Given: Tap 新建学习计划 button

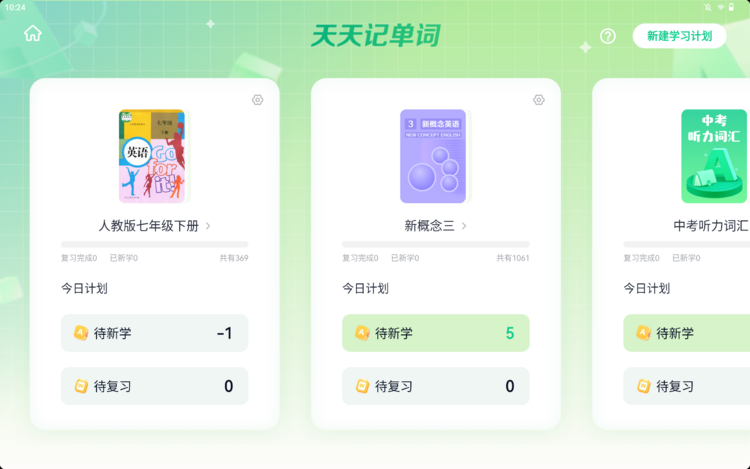Looking at the screenshot, I should click(x=679, y=36).
